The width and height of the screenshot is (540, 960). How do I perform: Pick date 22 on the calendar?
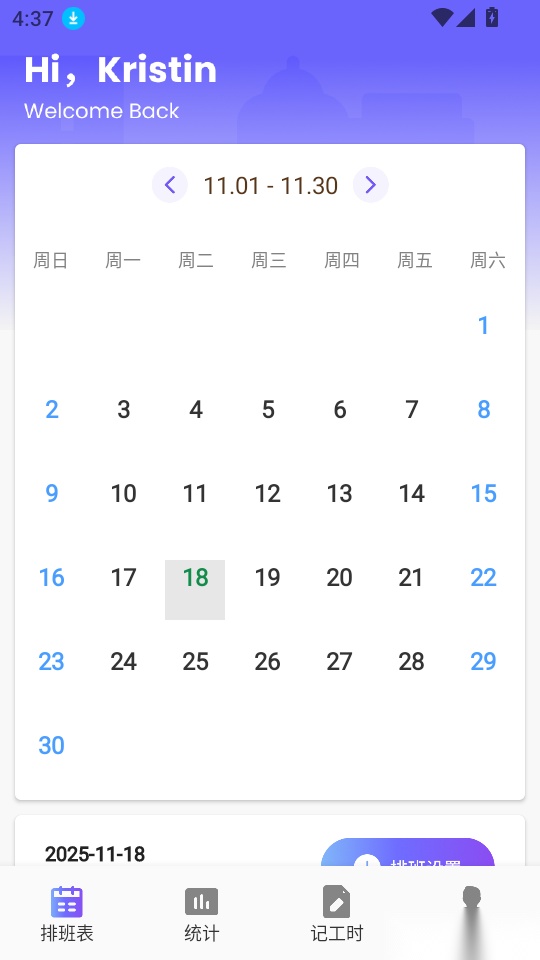click(483, 577)
